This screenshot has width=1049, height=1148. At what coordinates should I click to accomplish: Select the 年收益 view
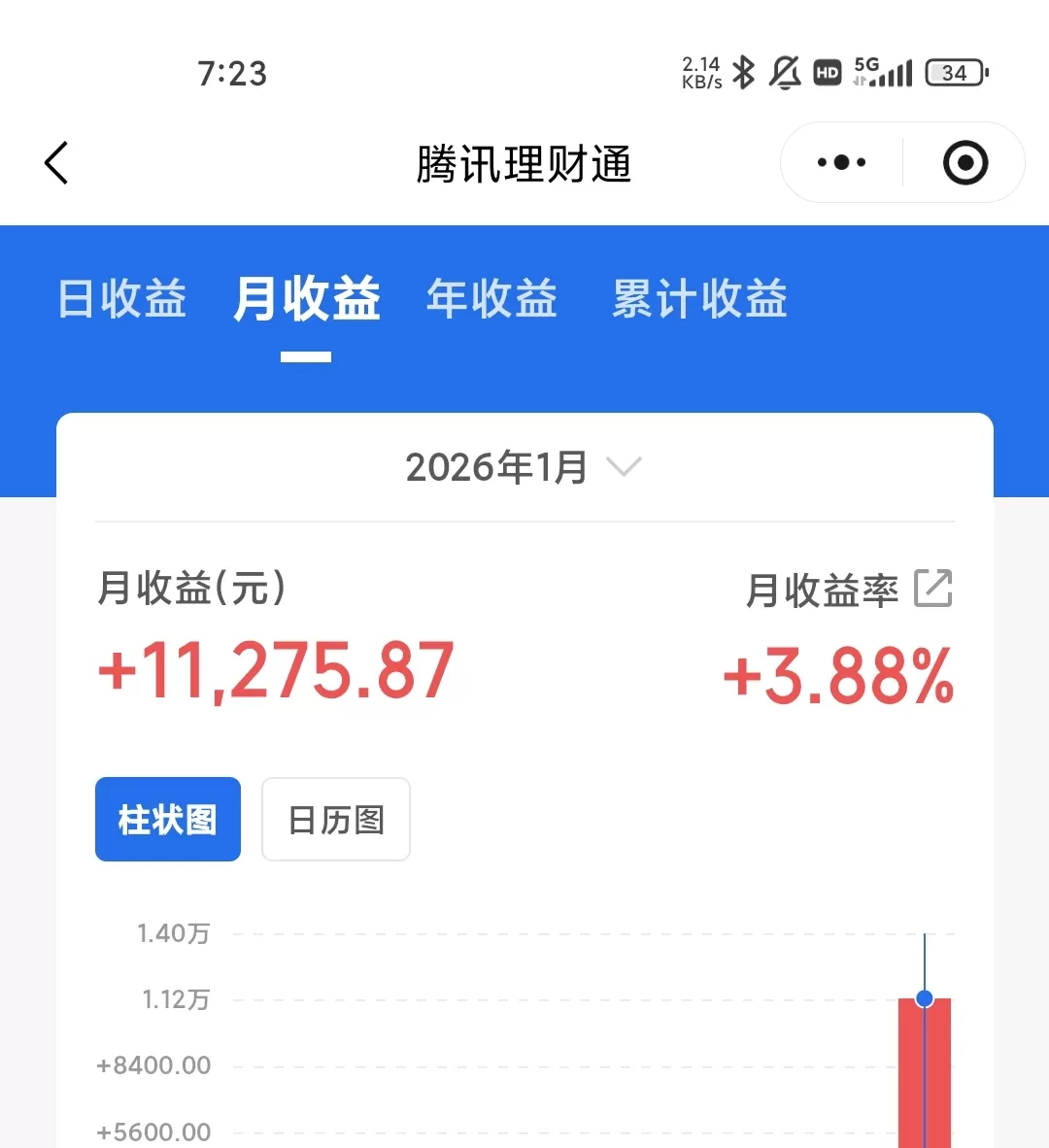(x=491, y=300)
